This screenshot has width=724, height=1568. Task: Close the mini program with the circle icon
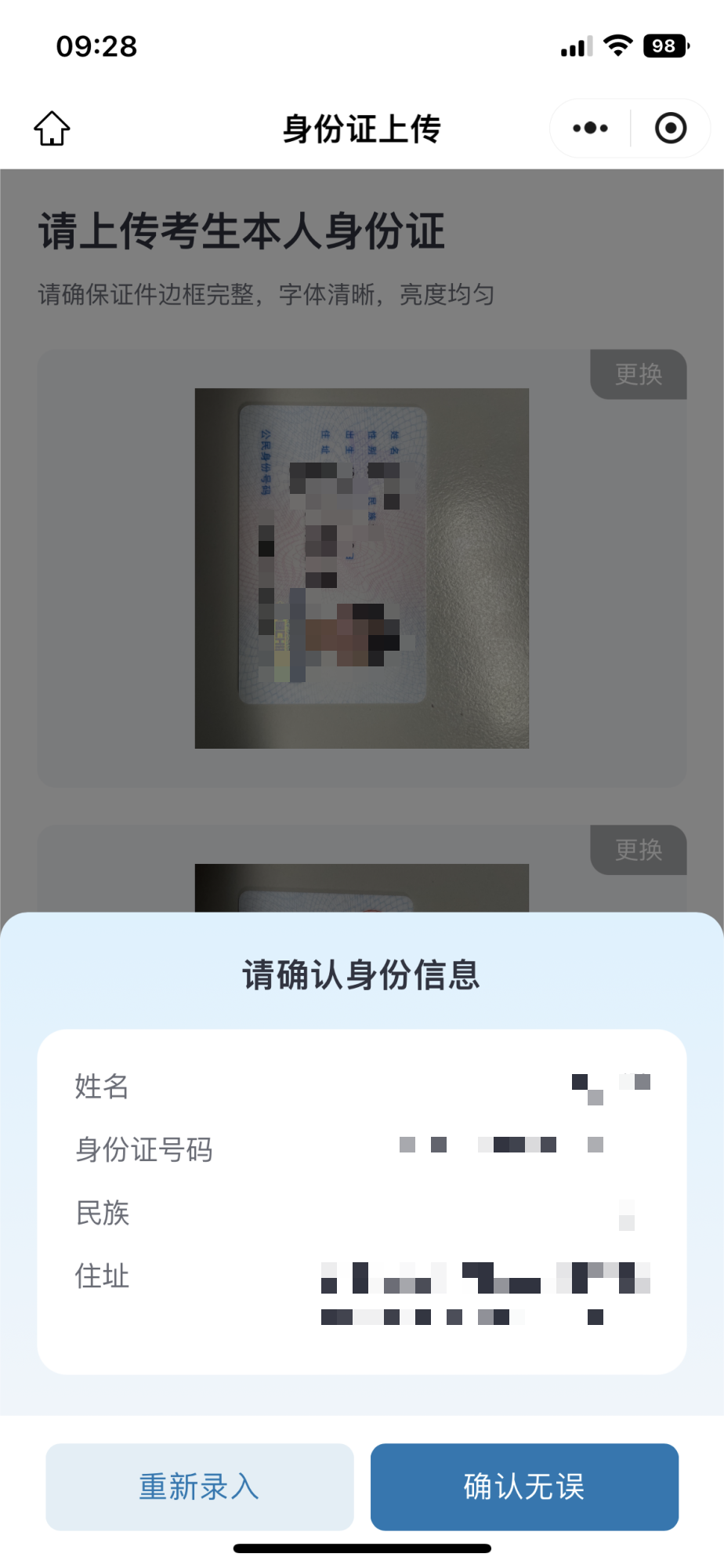pos(671,129)
